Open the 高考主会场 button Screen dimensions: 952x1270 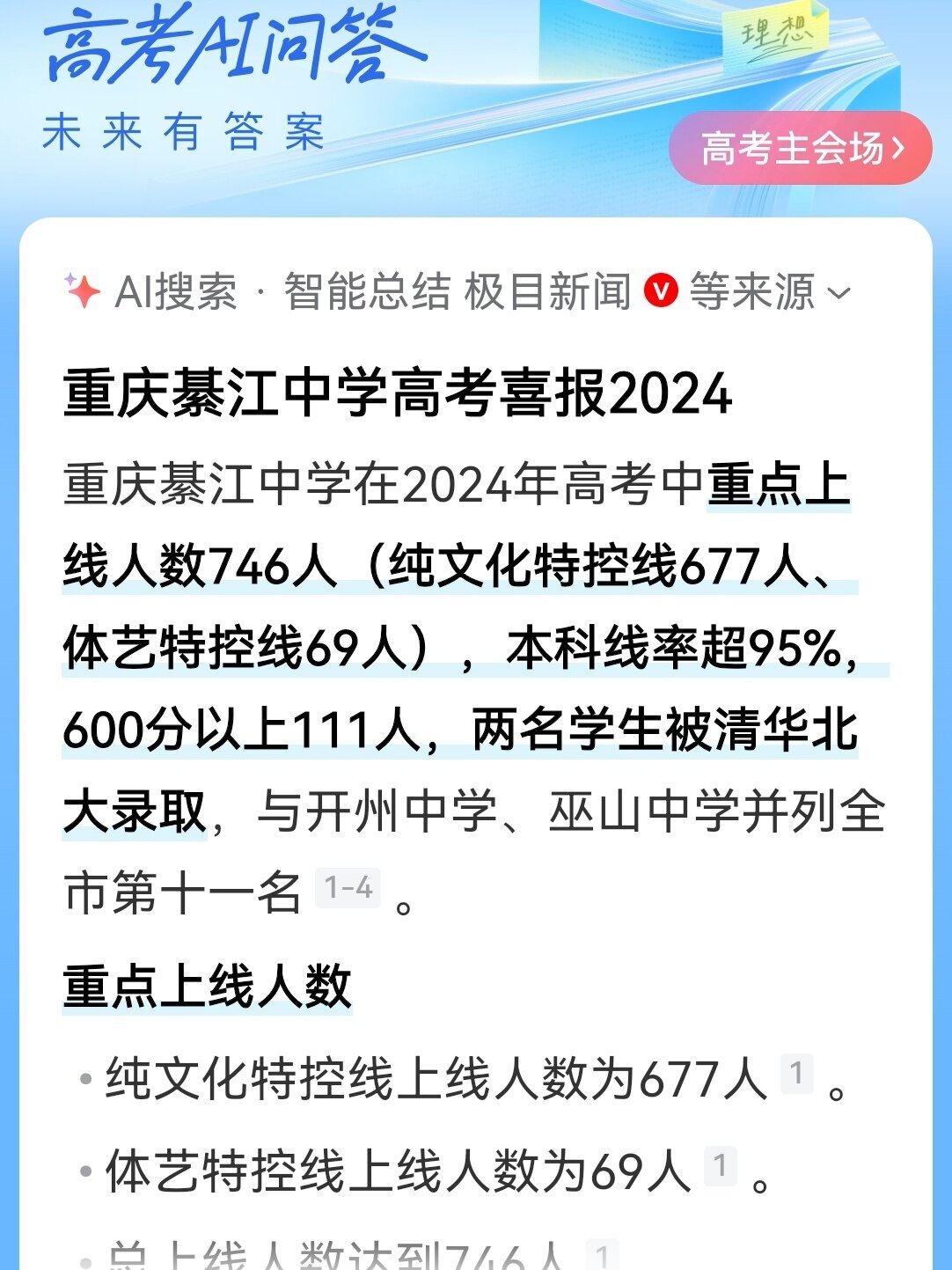click(x=801, y=148)
